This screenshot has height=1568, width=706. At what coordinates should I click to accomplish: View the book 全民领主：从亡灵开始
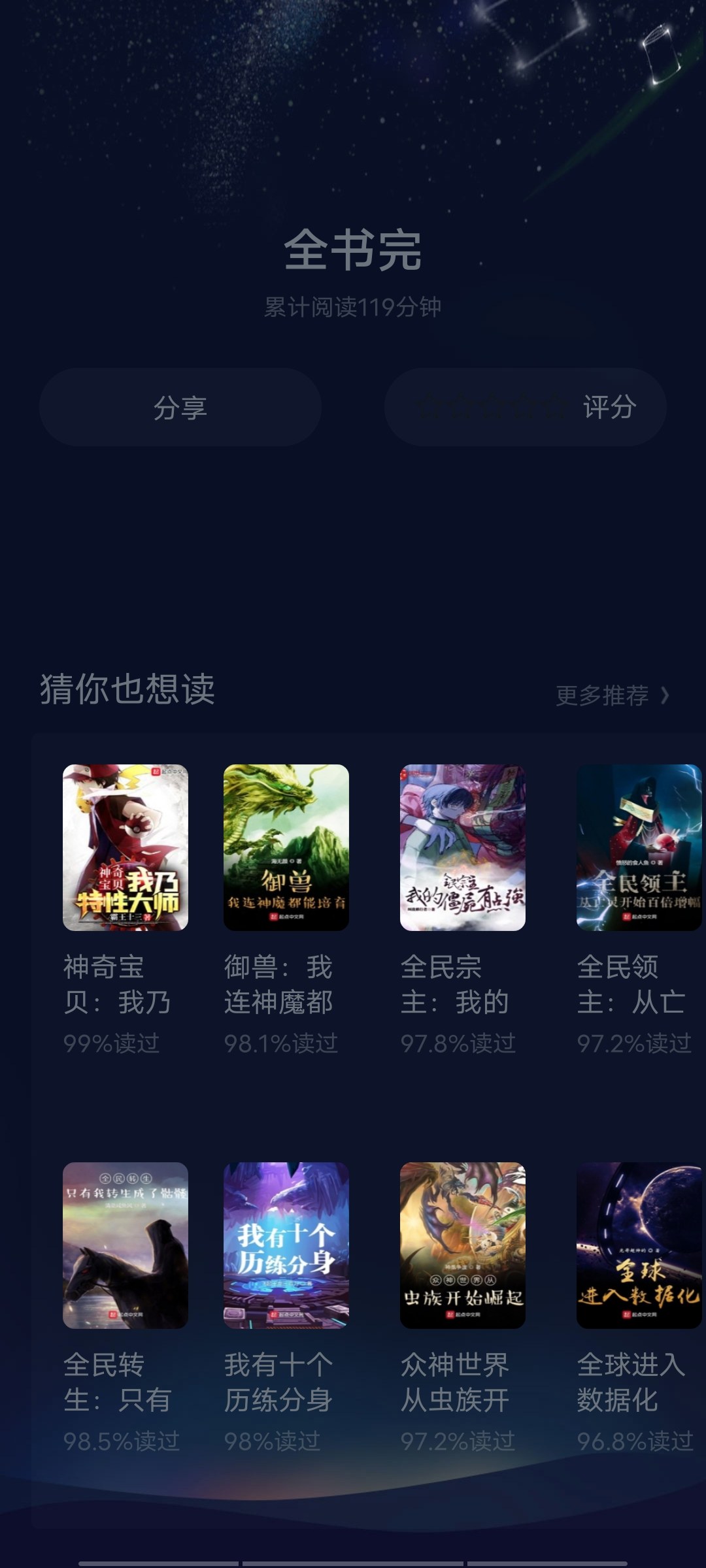pos(639,847)
